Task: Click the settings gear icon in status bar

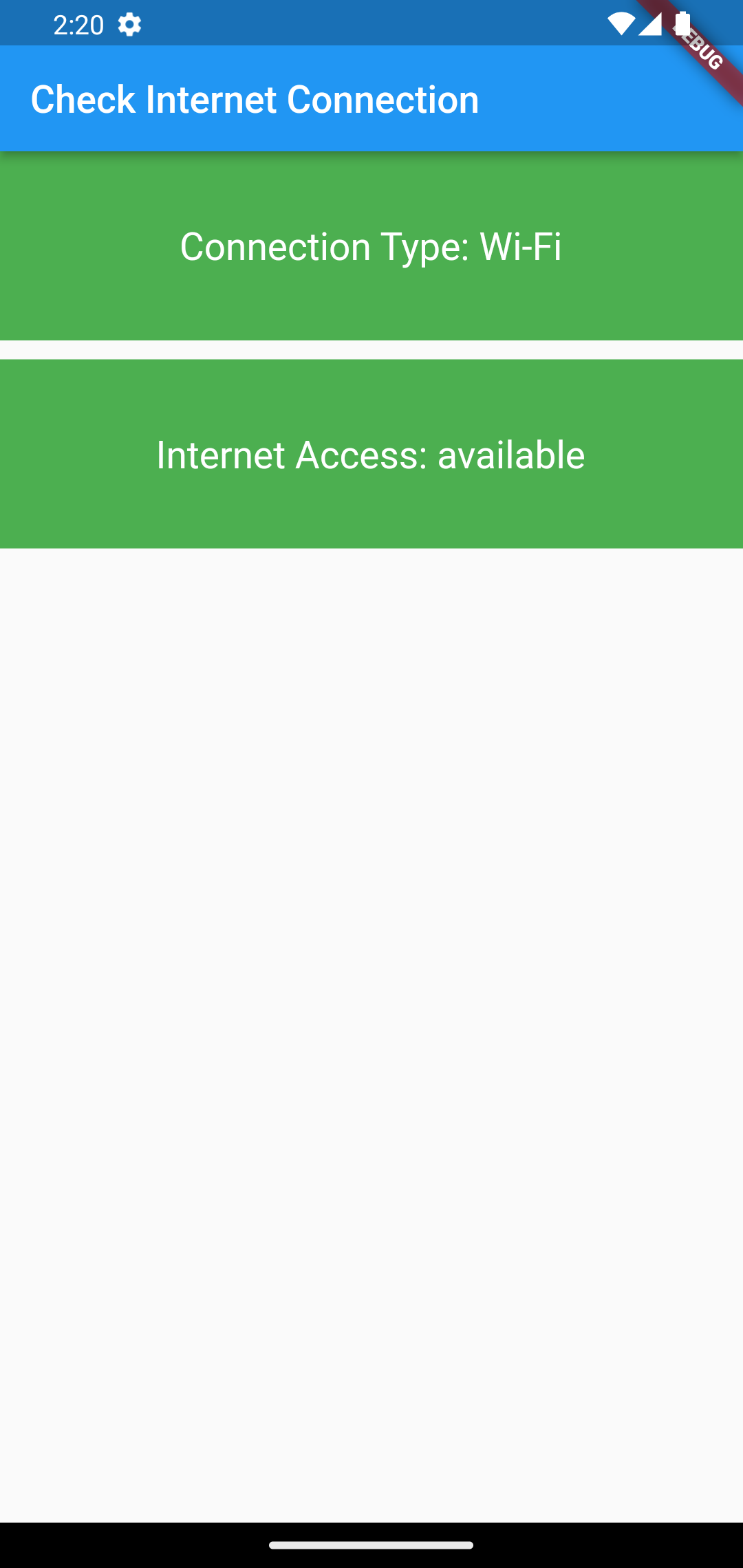Action: point(129,25)
